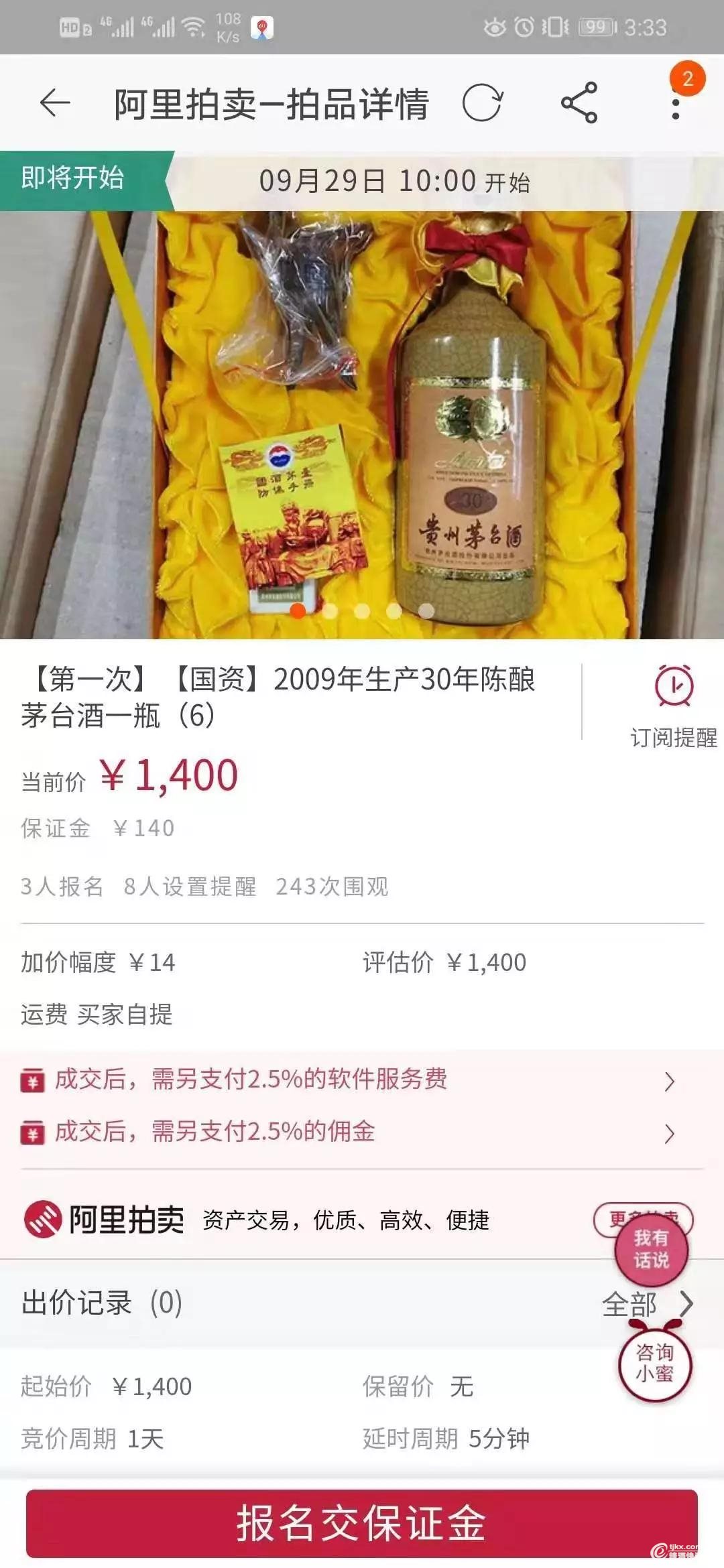This screenshot has width=724, height=1568.
Task: Open the 我有话说 floating button
Action: pyautogui.click(x=652, y=1250)
